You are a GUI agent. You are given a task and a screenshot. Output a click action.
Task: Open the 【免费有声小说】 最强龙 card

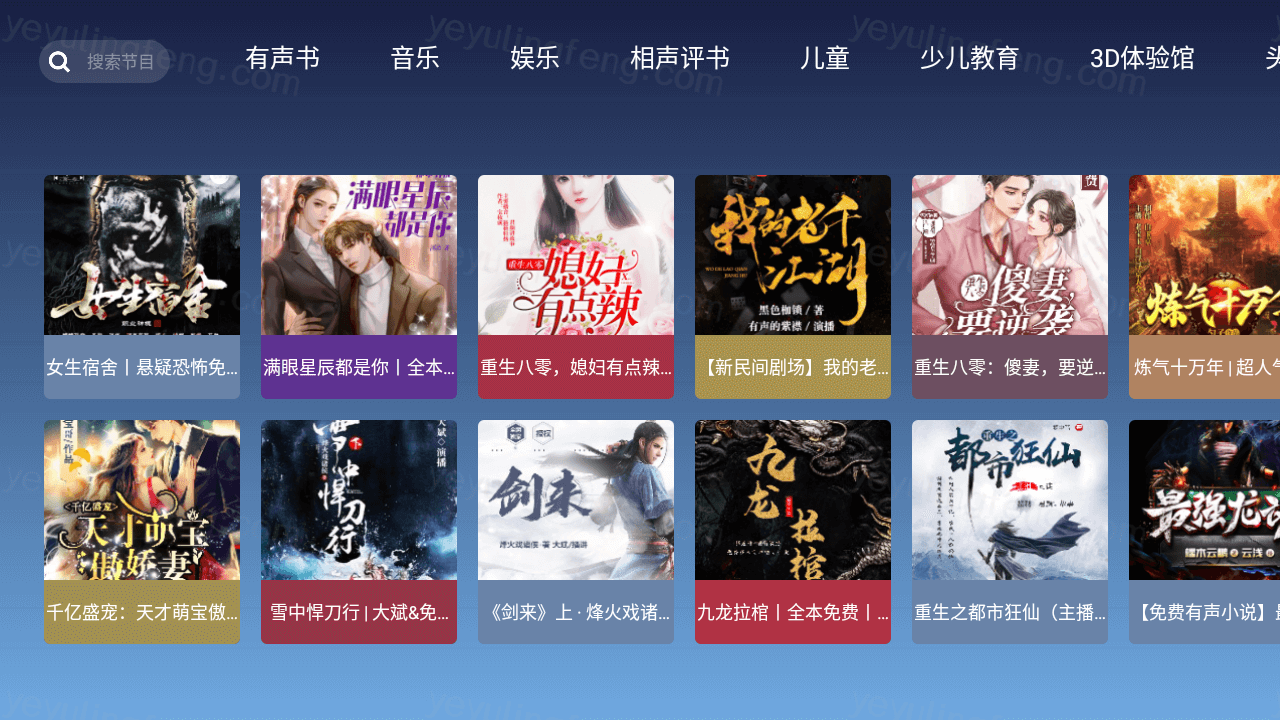(x=1205, y=531)
